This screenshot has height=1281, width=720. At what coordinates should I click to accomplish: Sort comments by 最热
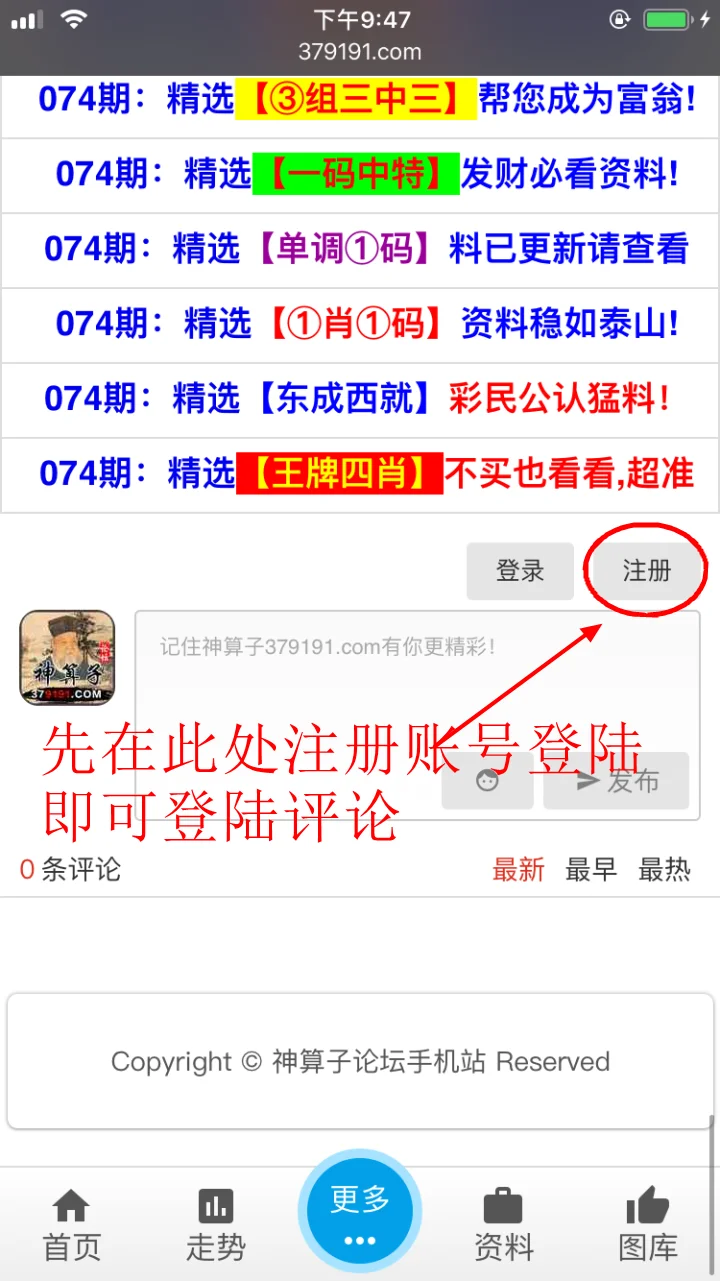[x=664, y=870]
